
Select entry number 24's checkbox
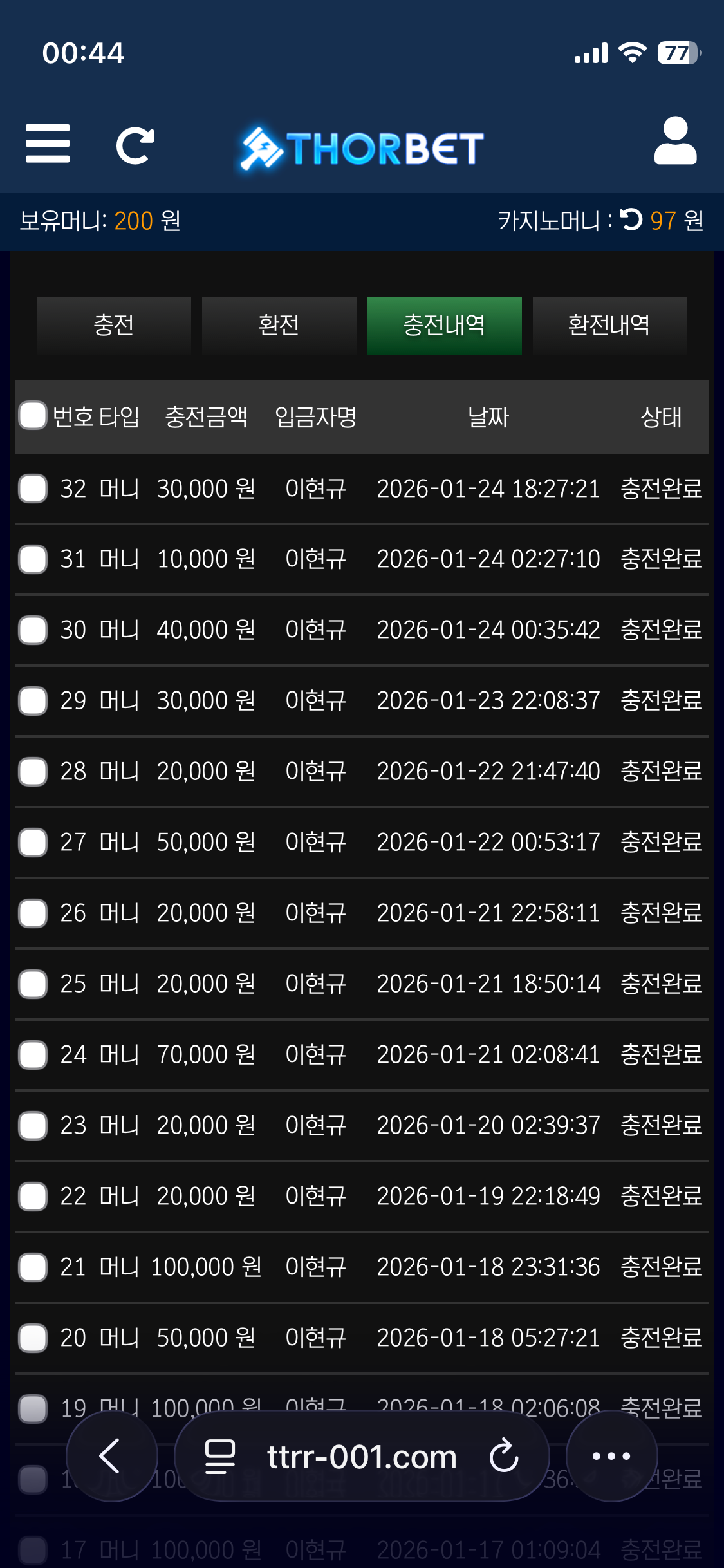tap(33, 1055)
